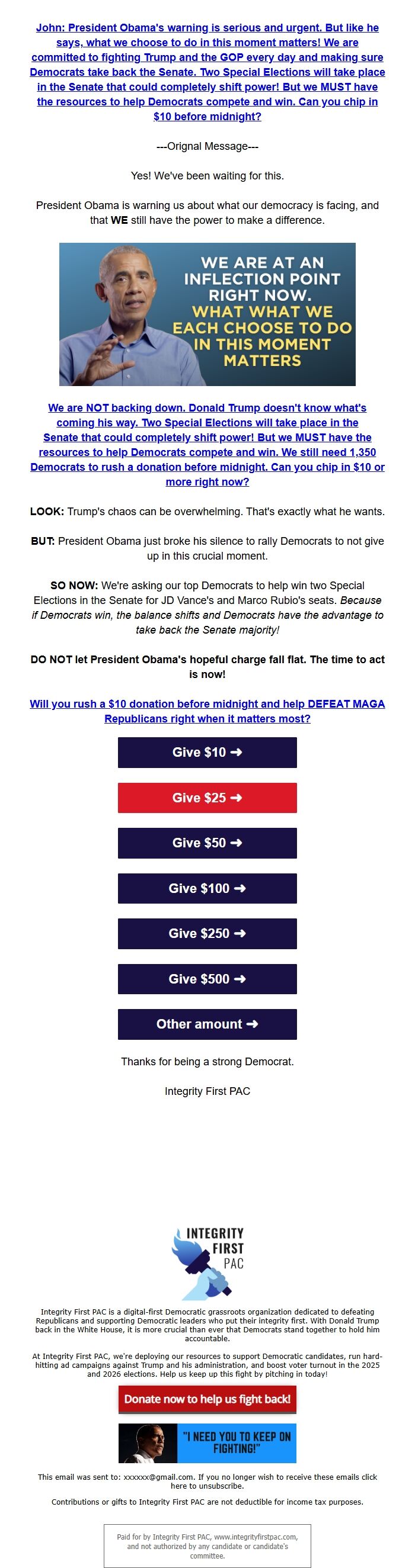Tap the Obama 'Inflection Point' banner image

207,314
